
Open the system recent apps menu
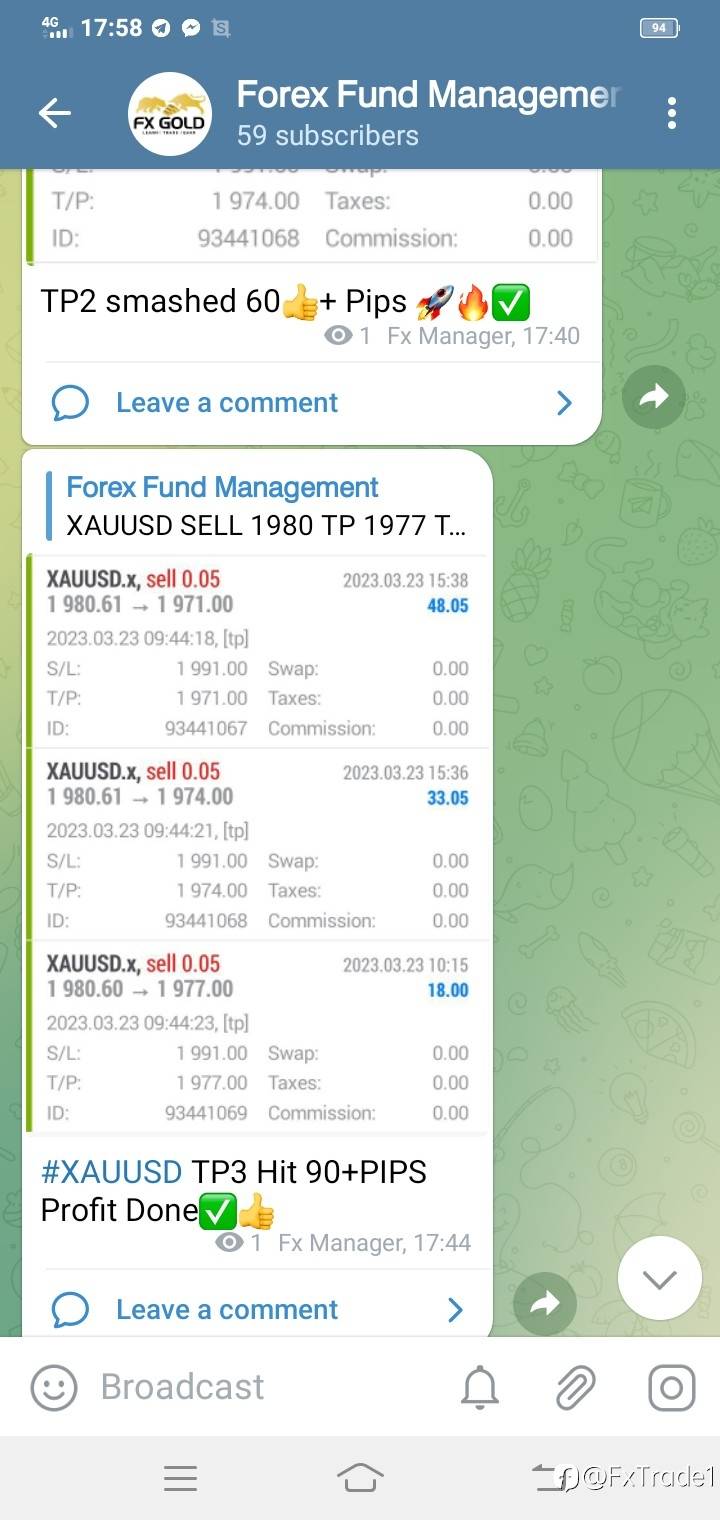point(180,1477)
